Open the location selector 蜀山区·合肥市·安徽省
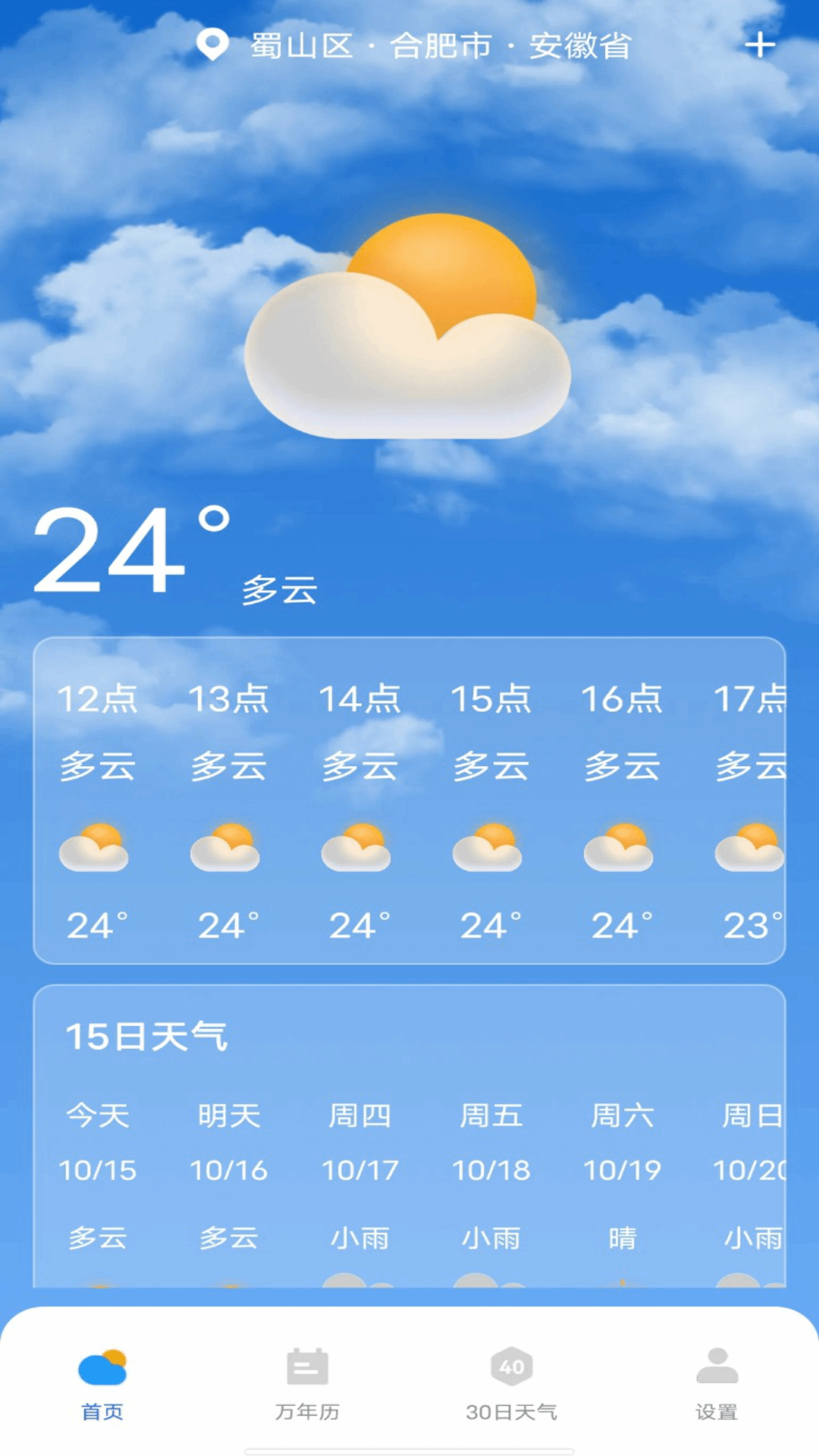Image resolution: width=819 pixels, height=1456 pixels. pyautogui.click(x=413, y=45)
